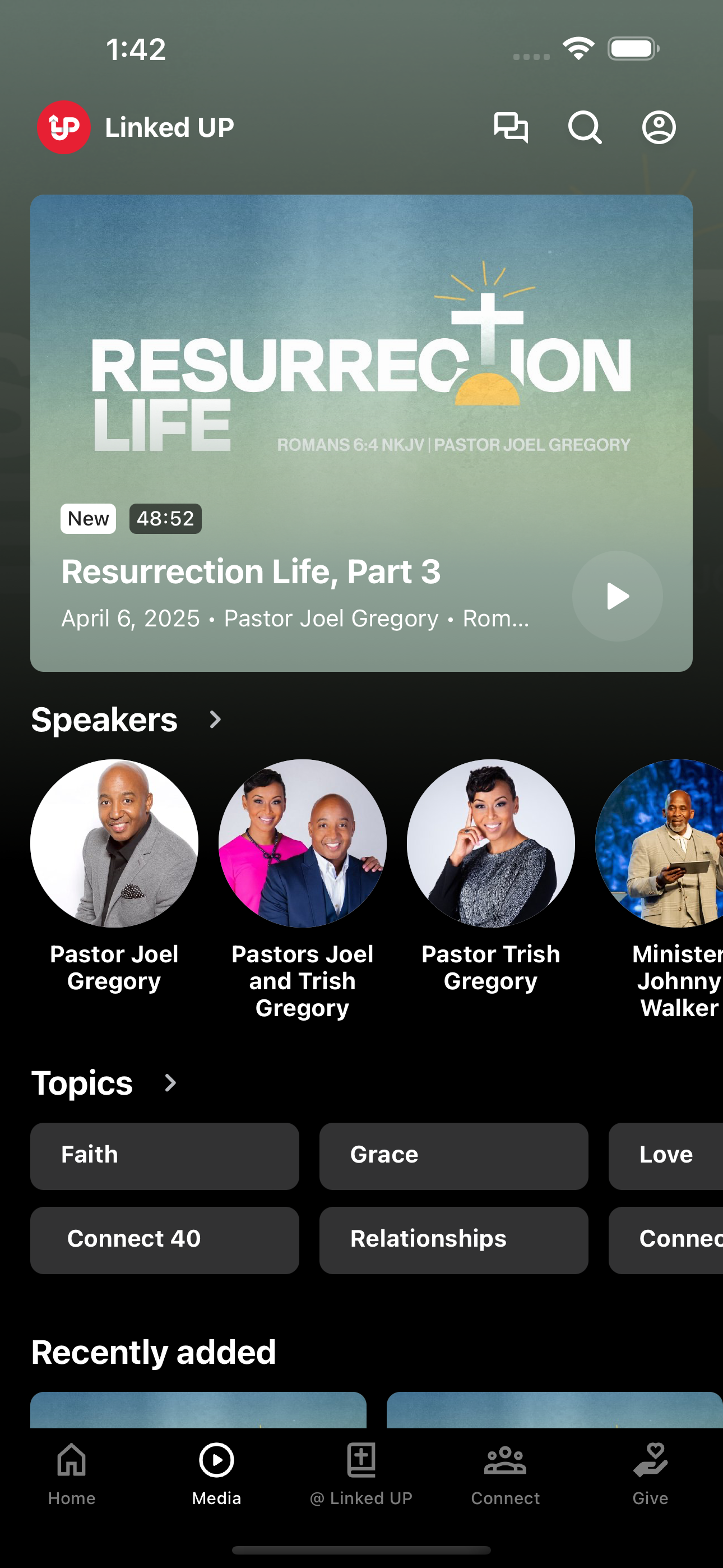Go to the Home tab
Viewport: 723px width, 1568px height.
click(x=72, y=1474)
